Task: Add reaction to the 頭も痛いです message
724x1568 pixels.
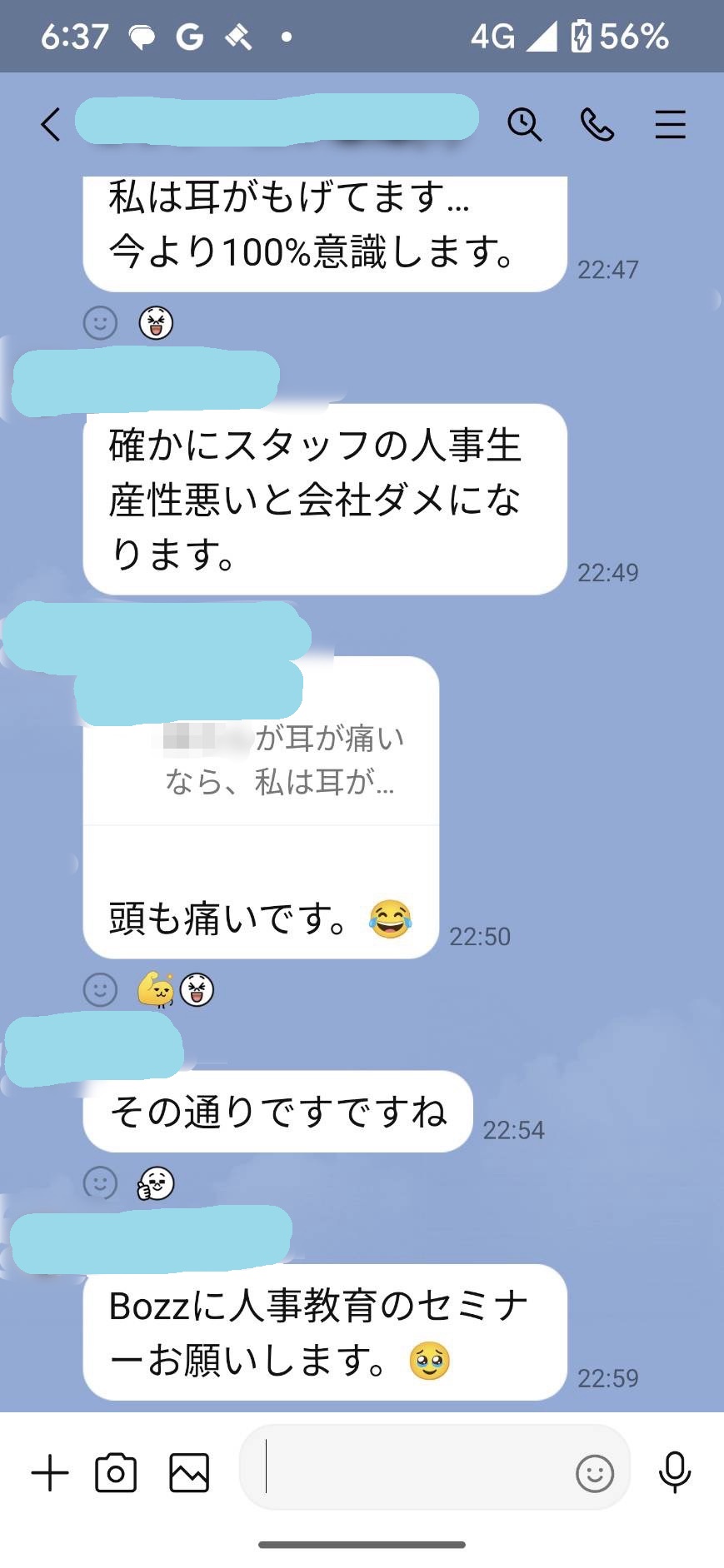Action: point(100,990)
